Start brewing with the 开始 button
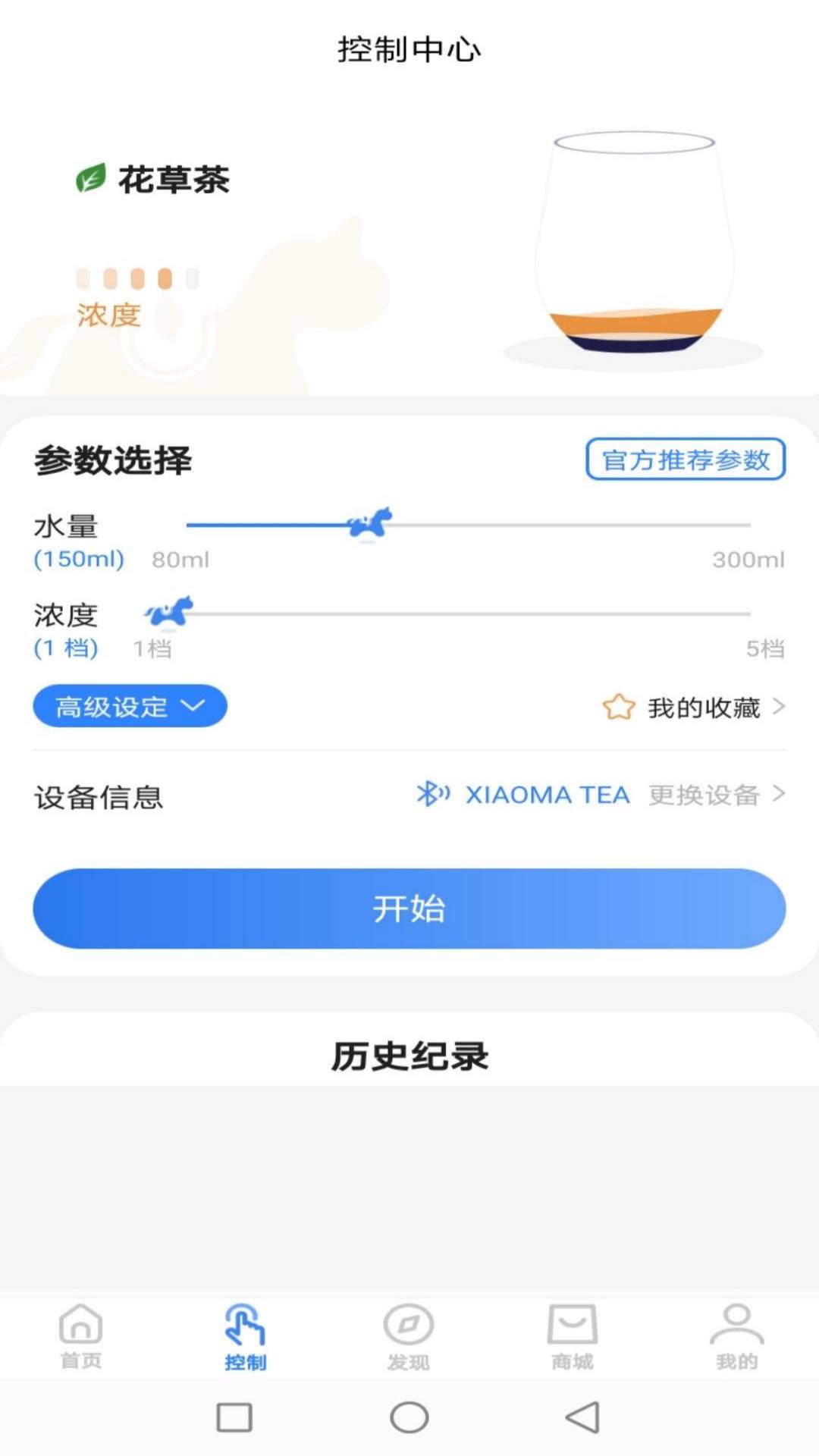 tap(409, 908)
